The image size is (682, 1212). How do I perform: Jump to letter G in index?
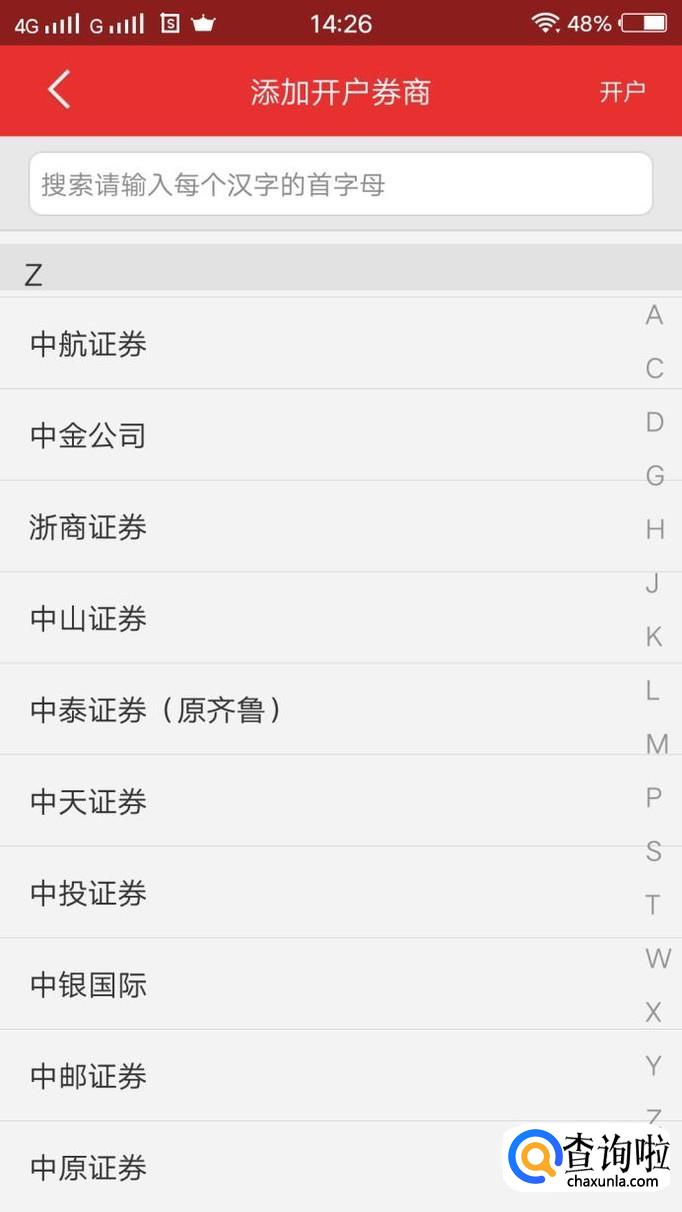pos(655,476)
